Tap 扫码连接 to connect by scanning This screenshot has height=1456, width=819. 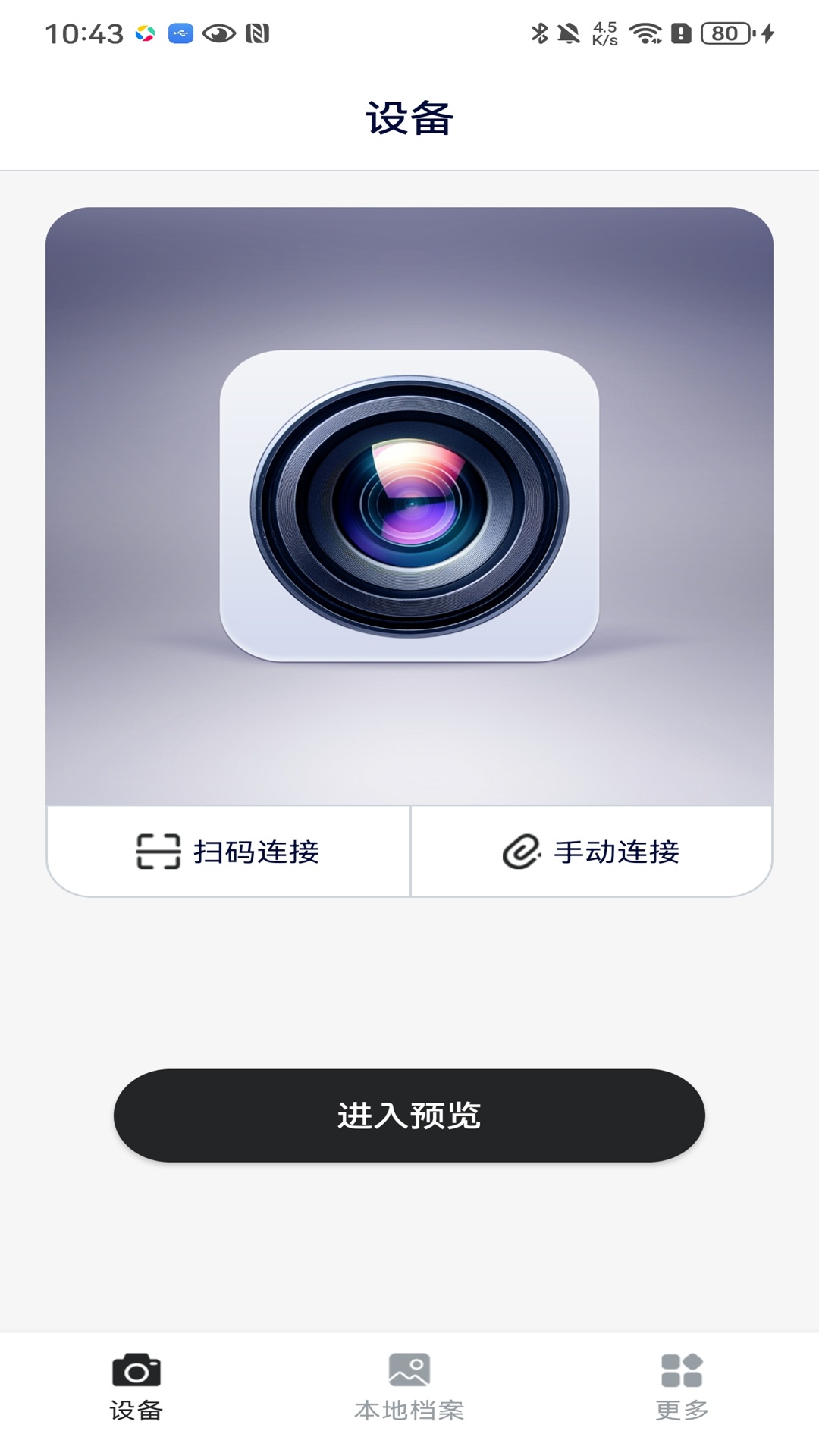click(x=227, y=851)
